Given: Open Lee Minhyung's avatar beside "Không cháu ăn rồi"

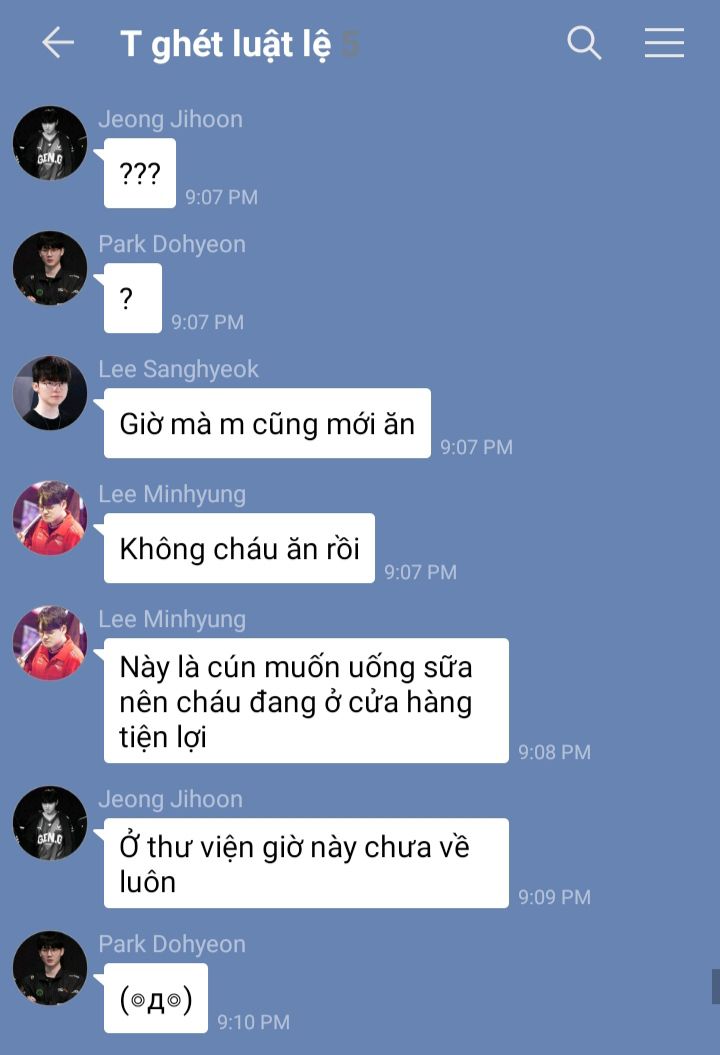Looking at the screenshot, I should 50,518.
